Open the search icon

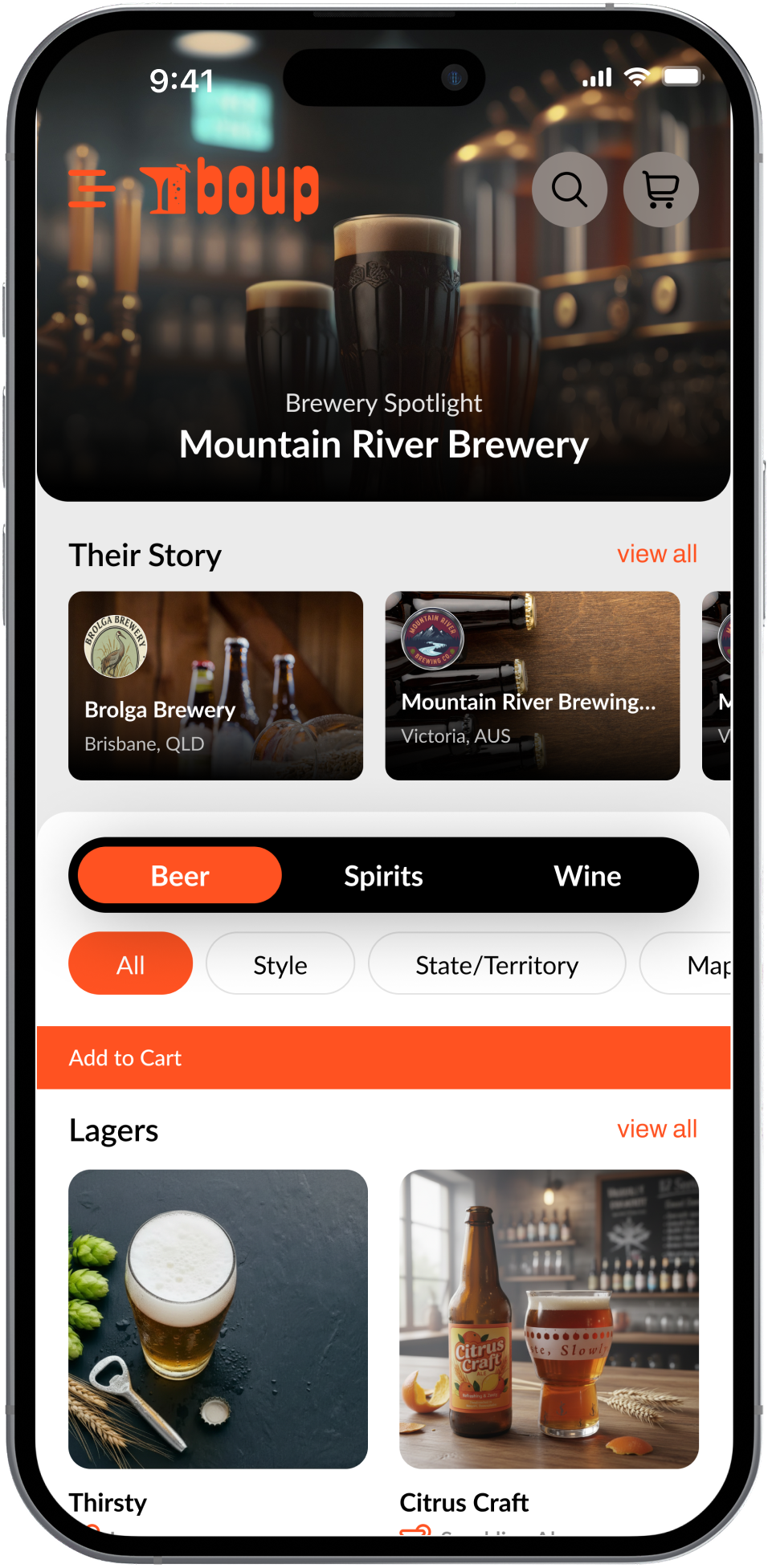tap(570, 189)
